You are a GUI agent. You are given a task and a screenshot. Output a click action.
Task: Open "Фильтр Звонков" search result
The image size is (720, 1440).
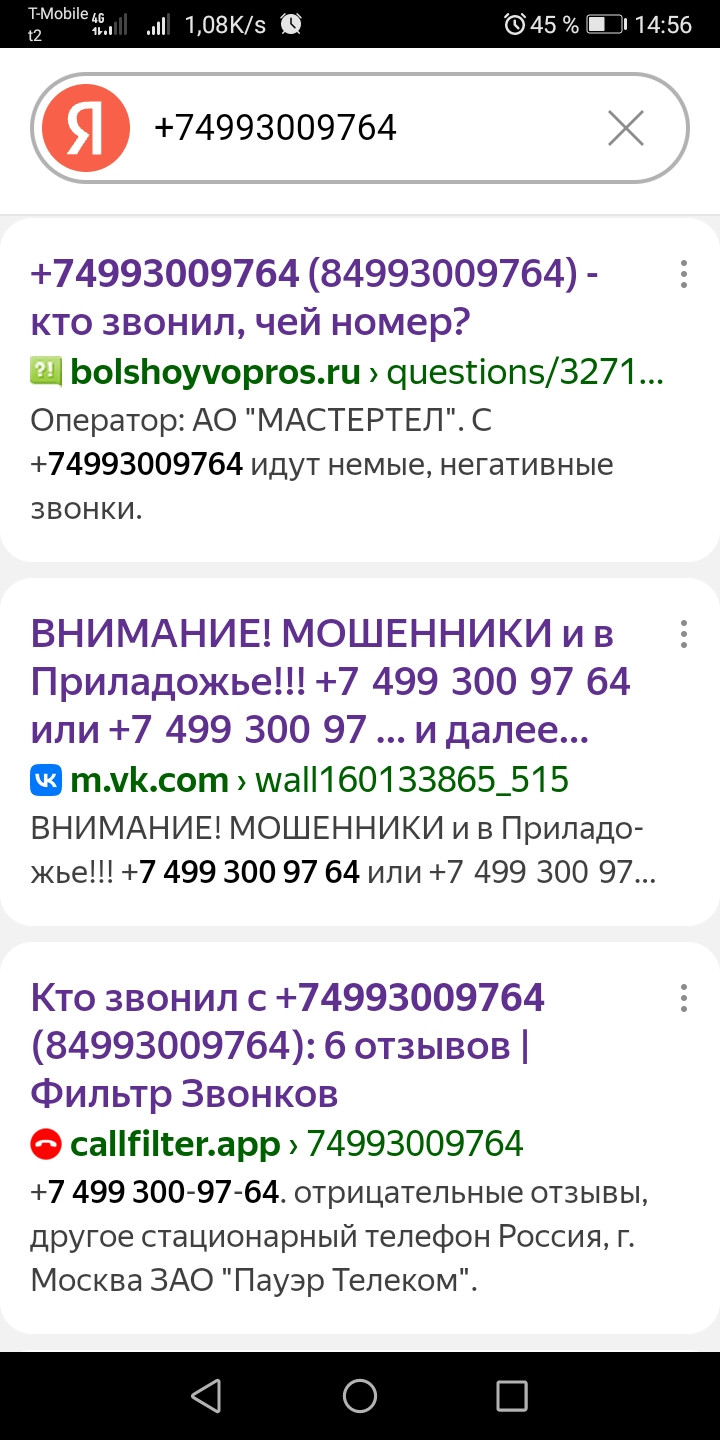pyautogui.click(x=288, y=1045)
